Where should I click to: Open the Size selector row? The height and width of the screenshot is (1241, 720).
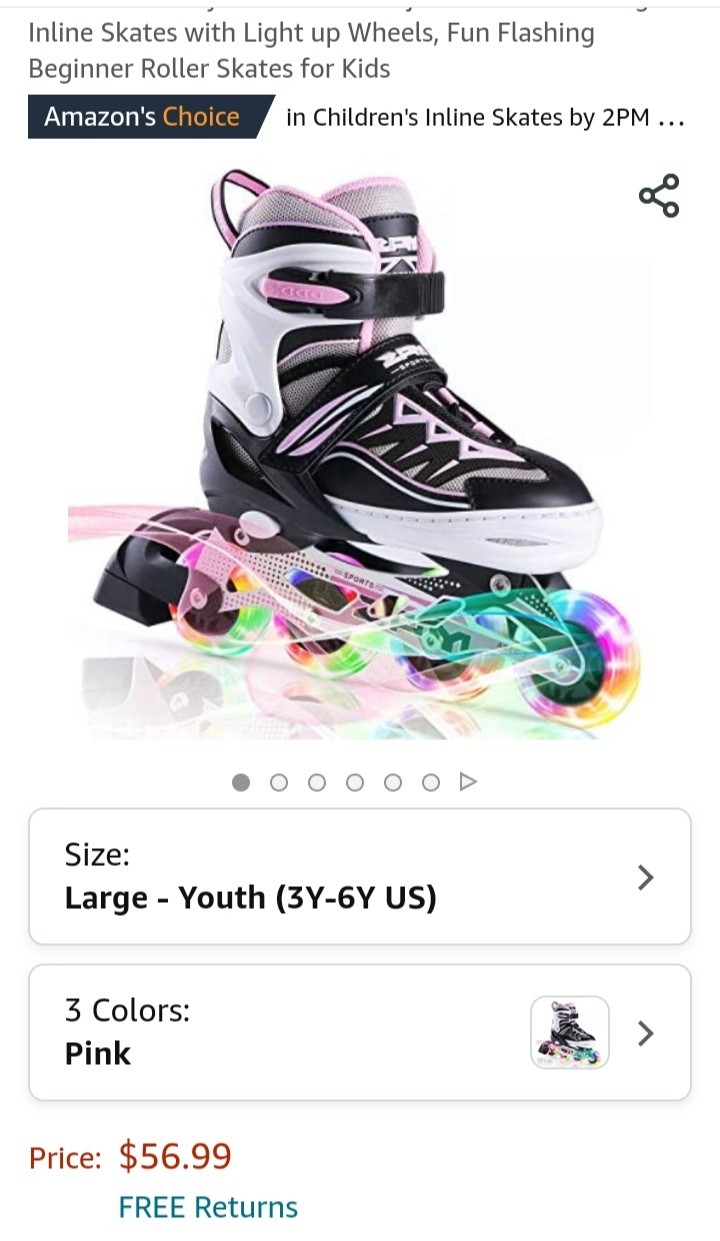(360, 876)
